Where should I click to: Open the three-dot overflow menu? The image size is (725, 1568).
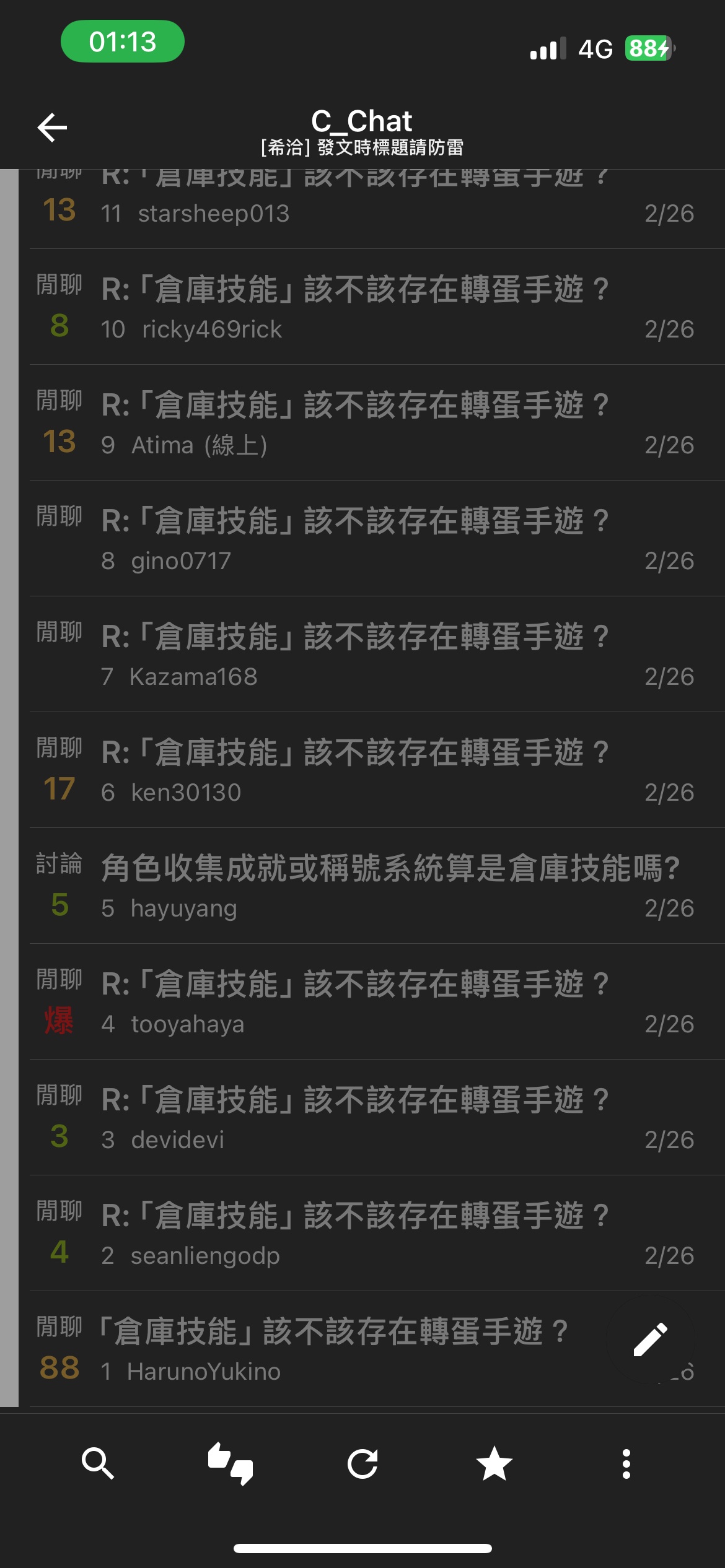point(626,1464)
